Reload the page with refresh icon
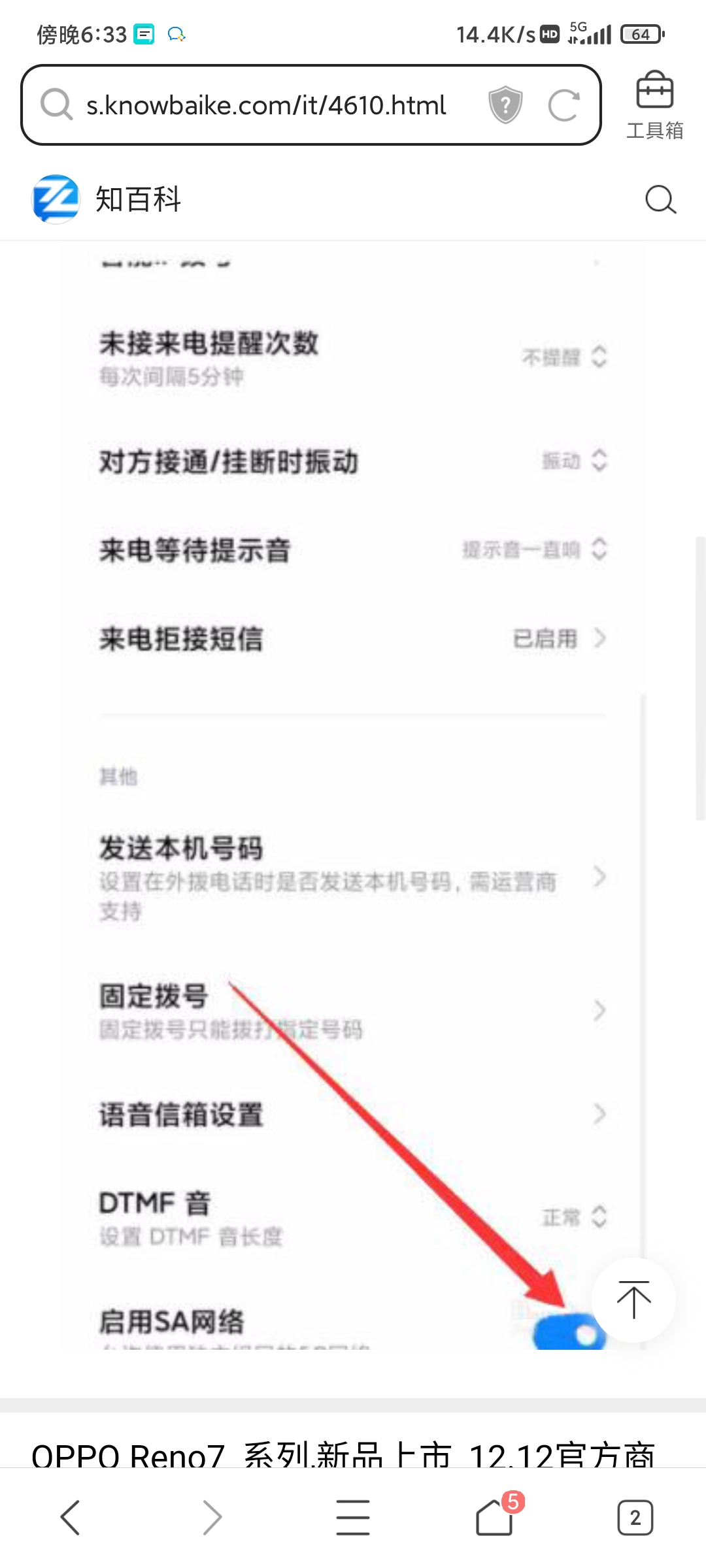This screenshot has height=1568, width=706. point(563,105)
